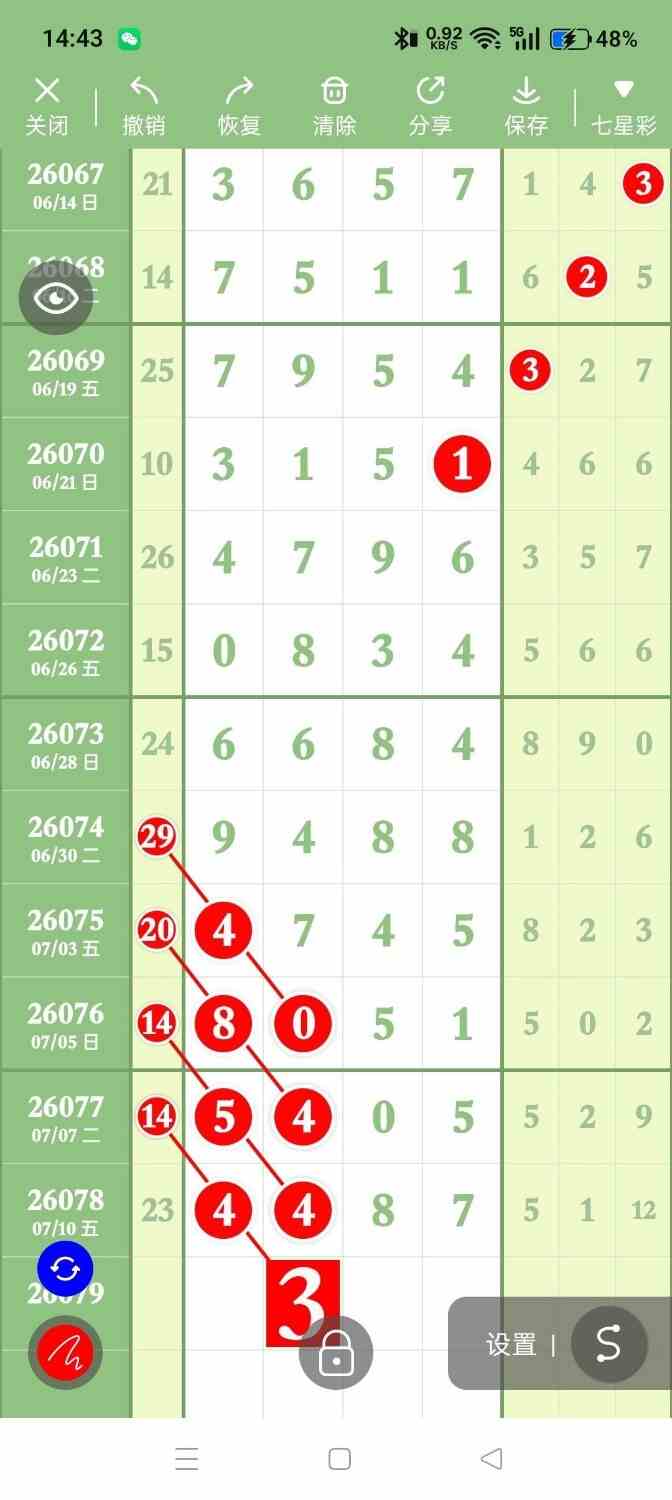
Task: Select the red scribble drawing tool
Action: [x=65, y=1352]
